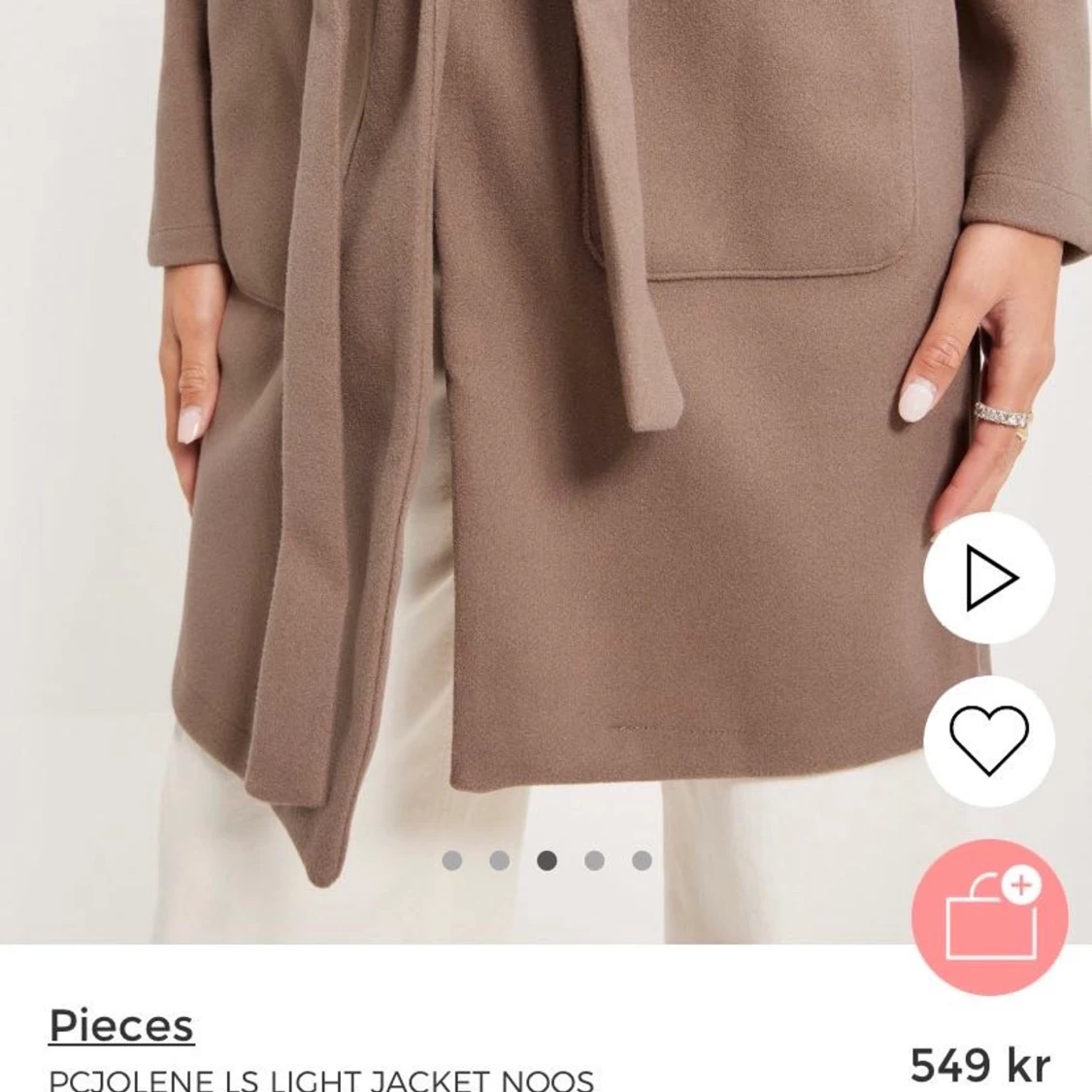Add the jacket to shopping bag

pos(989,915)
